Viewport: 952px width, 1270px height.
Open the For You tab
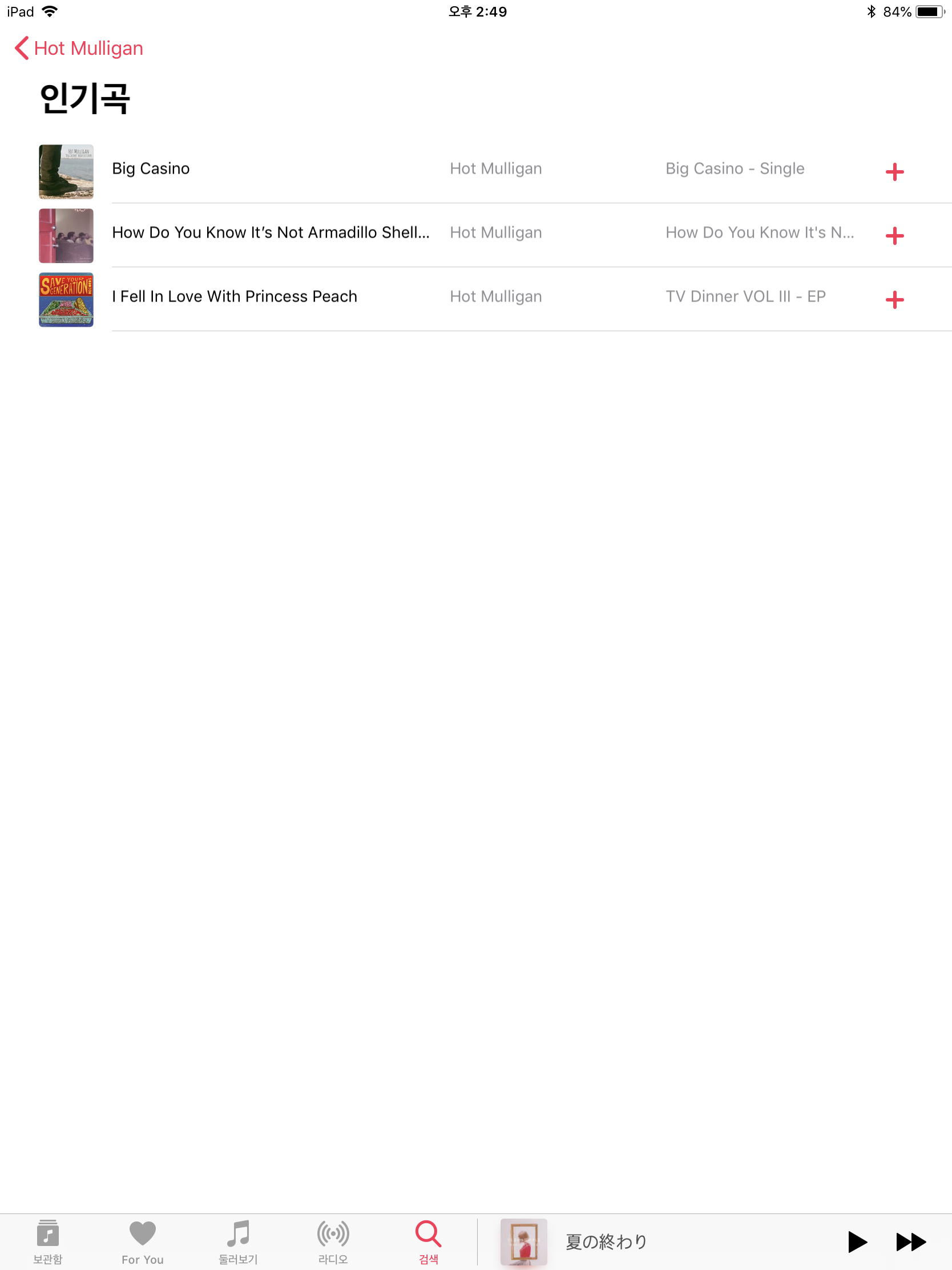point(142,1241)
